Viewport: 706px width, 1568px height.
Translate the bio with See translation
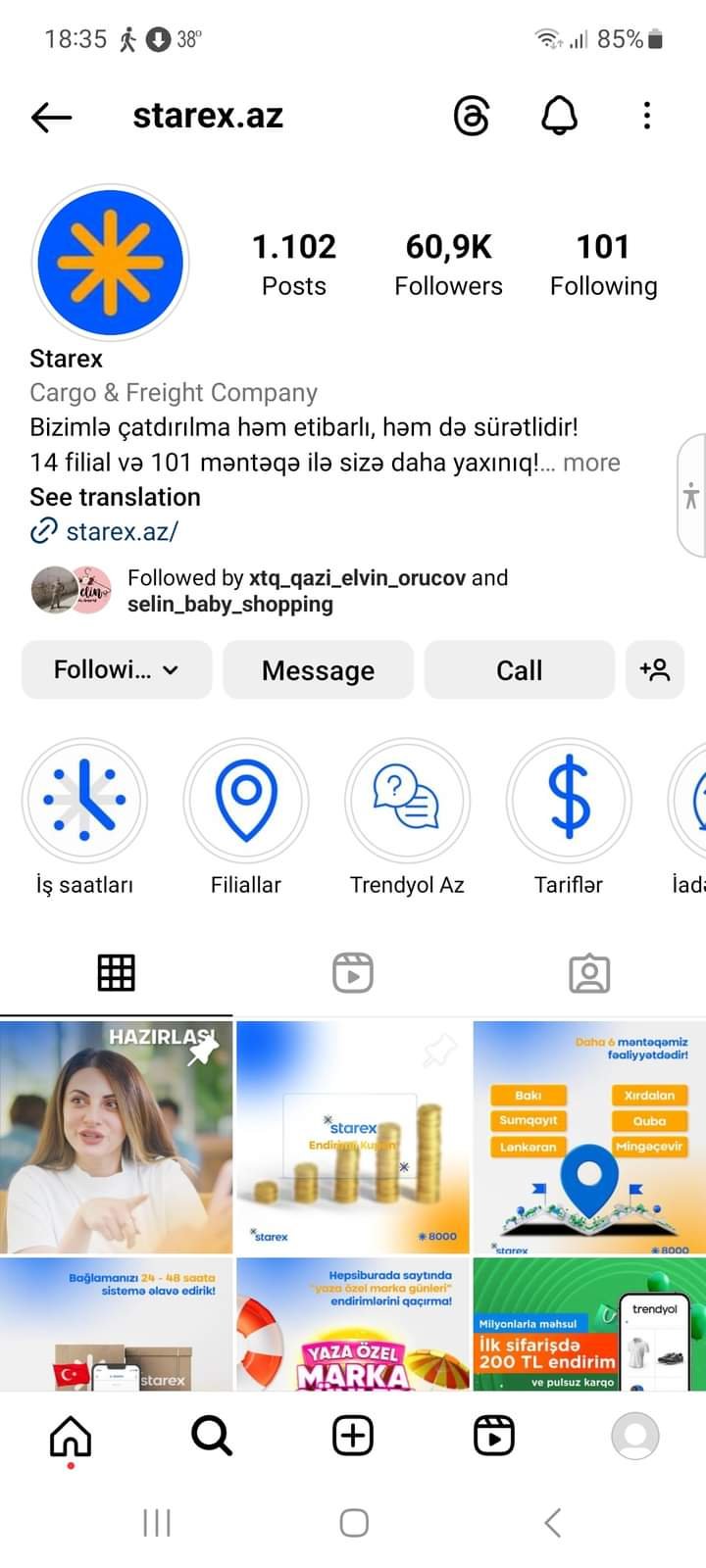(x=115, y=497)
